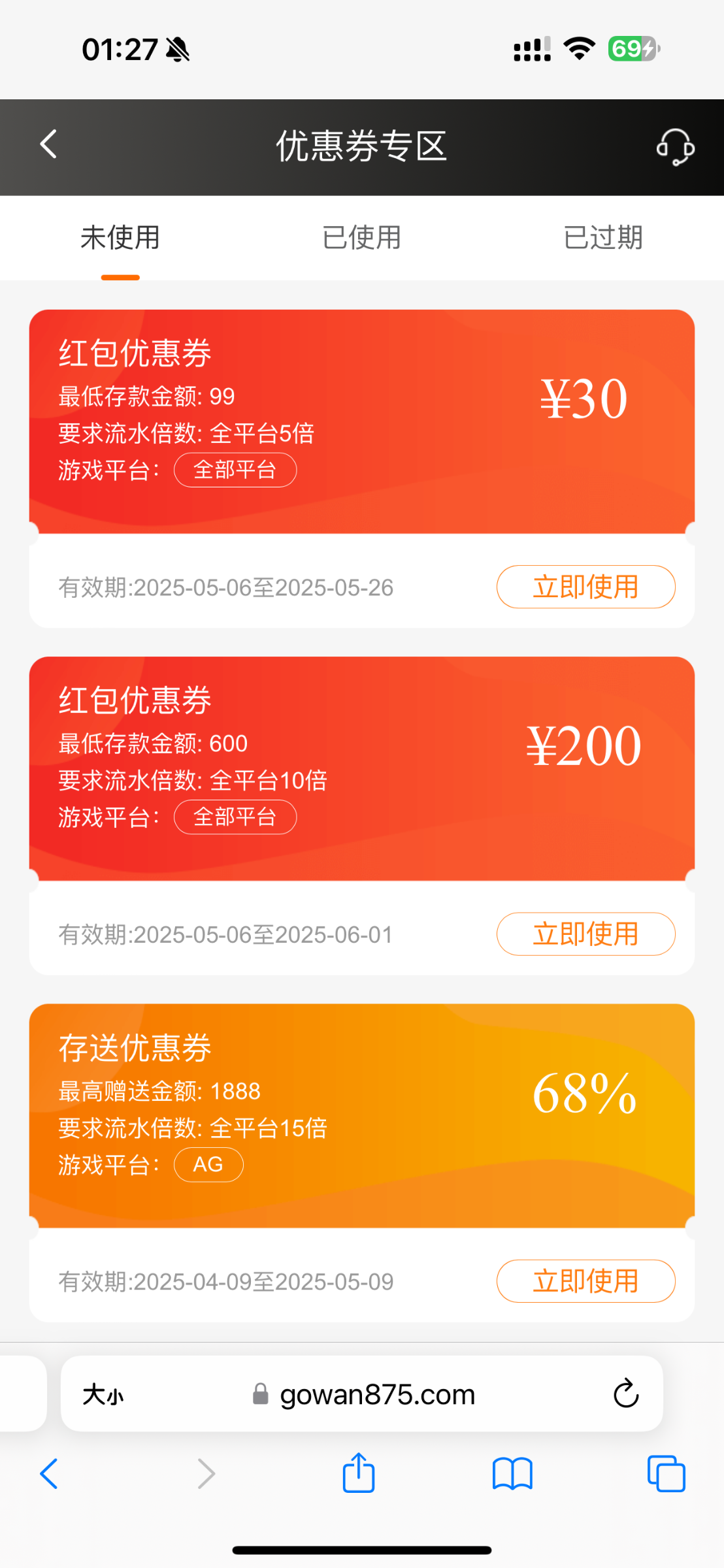
Task: Switch to the 已使用 tab
Action: (361, 238)
